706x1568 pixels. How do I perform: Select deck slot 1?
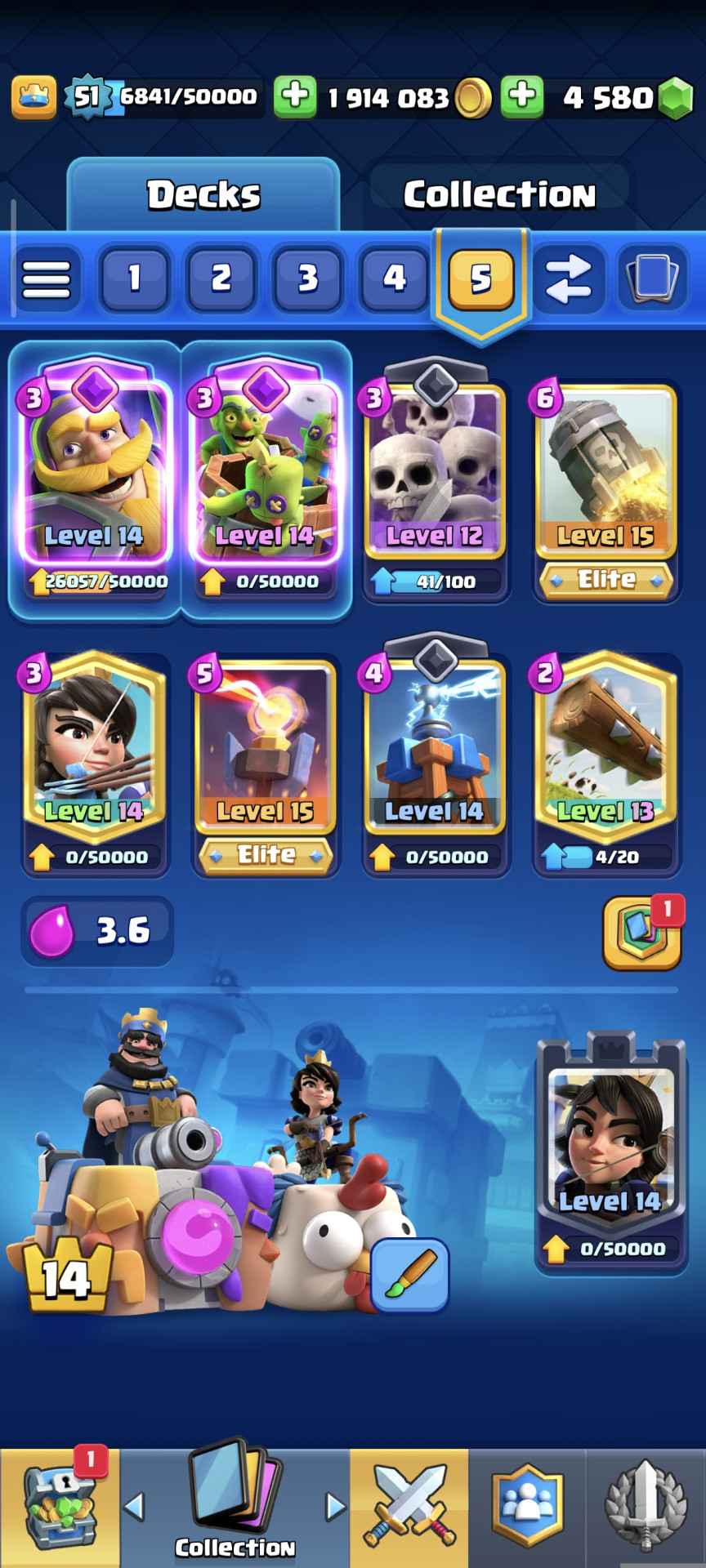point(134,278)
